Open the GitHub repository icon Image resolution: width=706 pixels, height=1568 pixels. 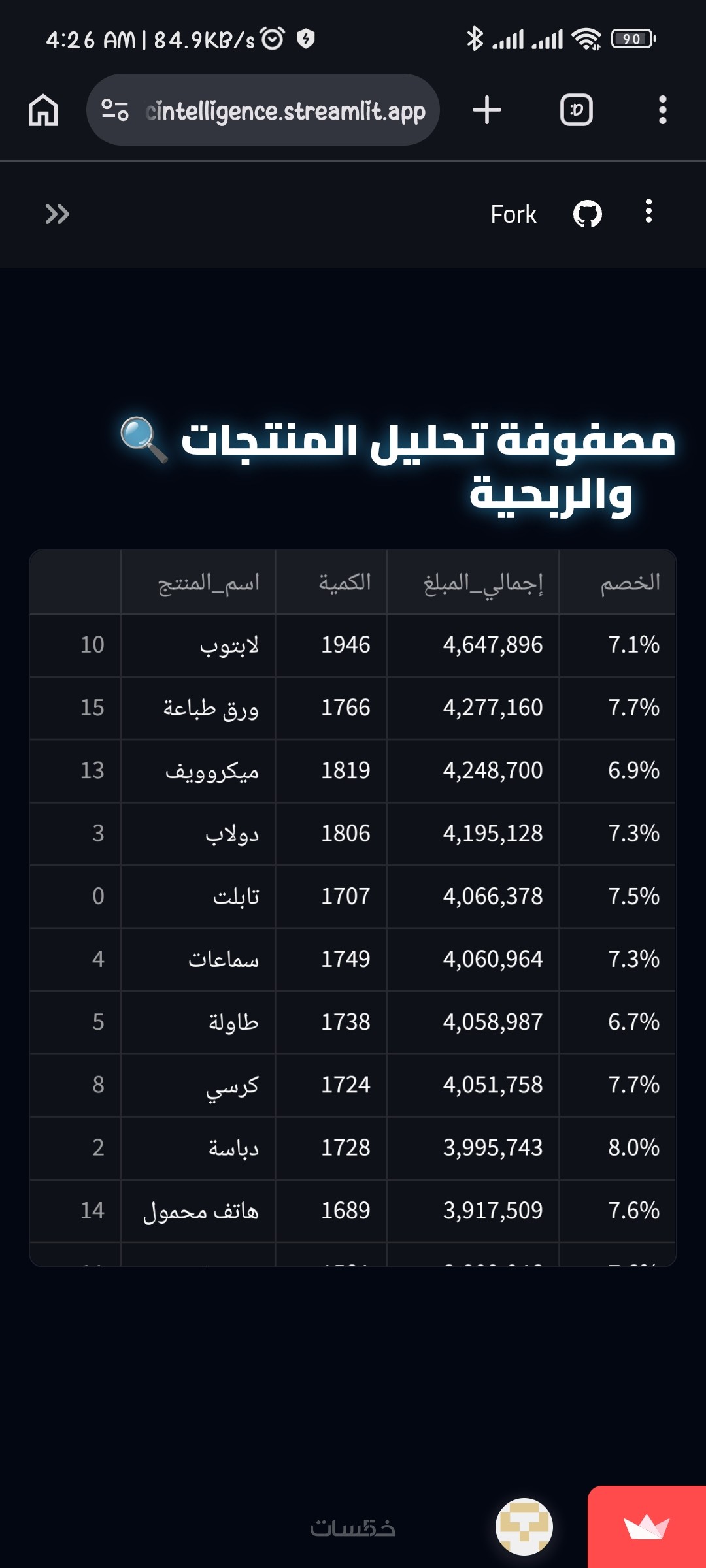[587, 214]
